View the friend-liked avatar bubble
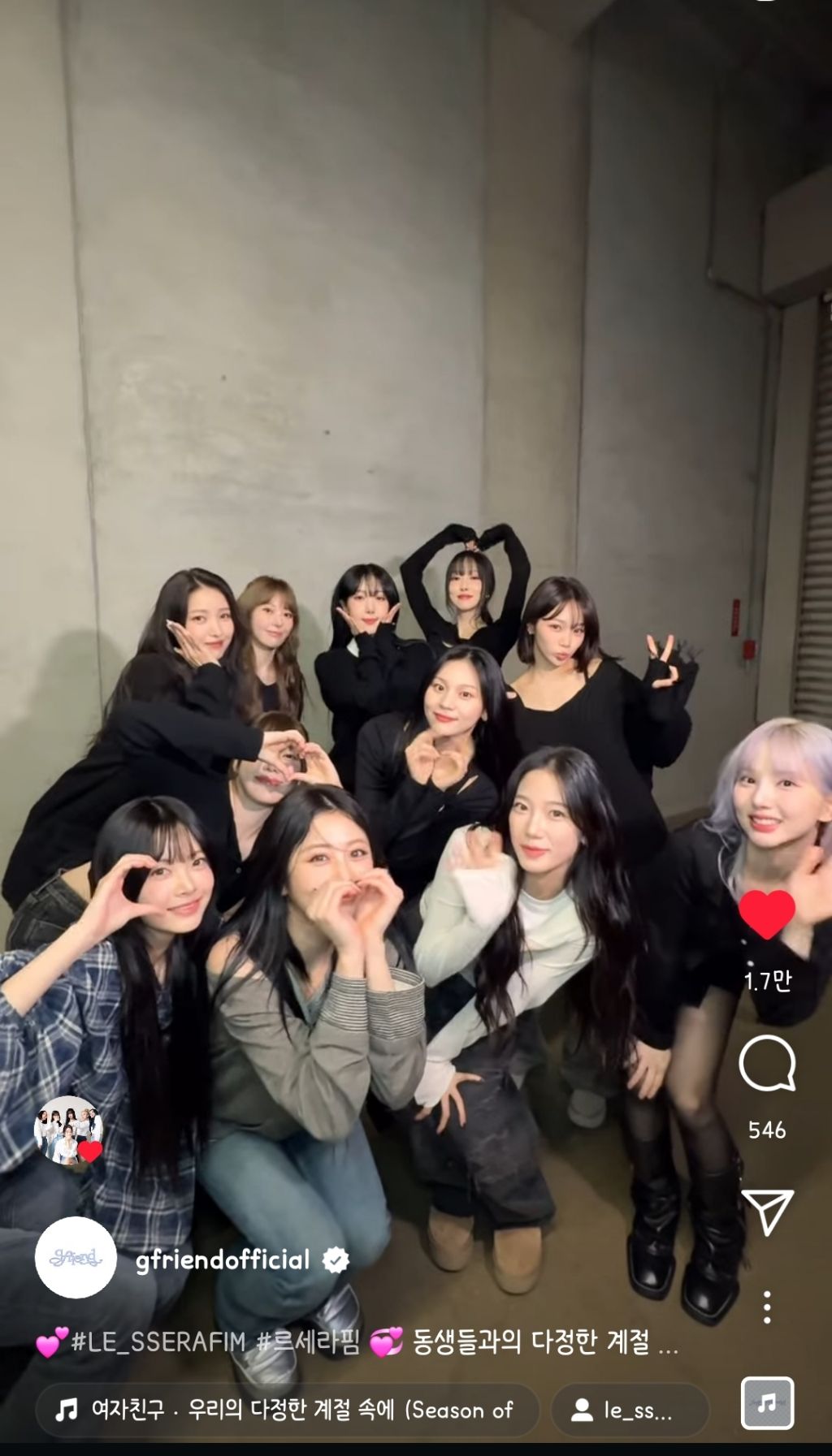Viewport: 832px width, 1456px height. click(68, 1130)
